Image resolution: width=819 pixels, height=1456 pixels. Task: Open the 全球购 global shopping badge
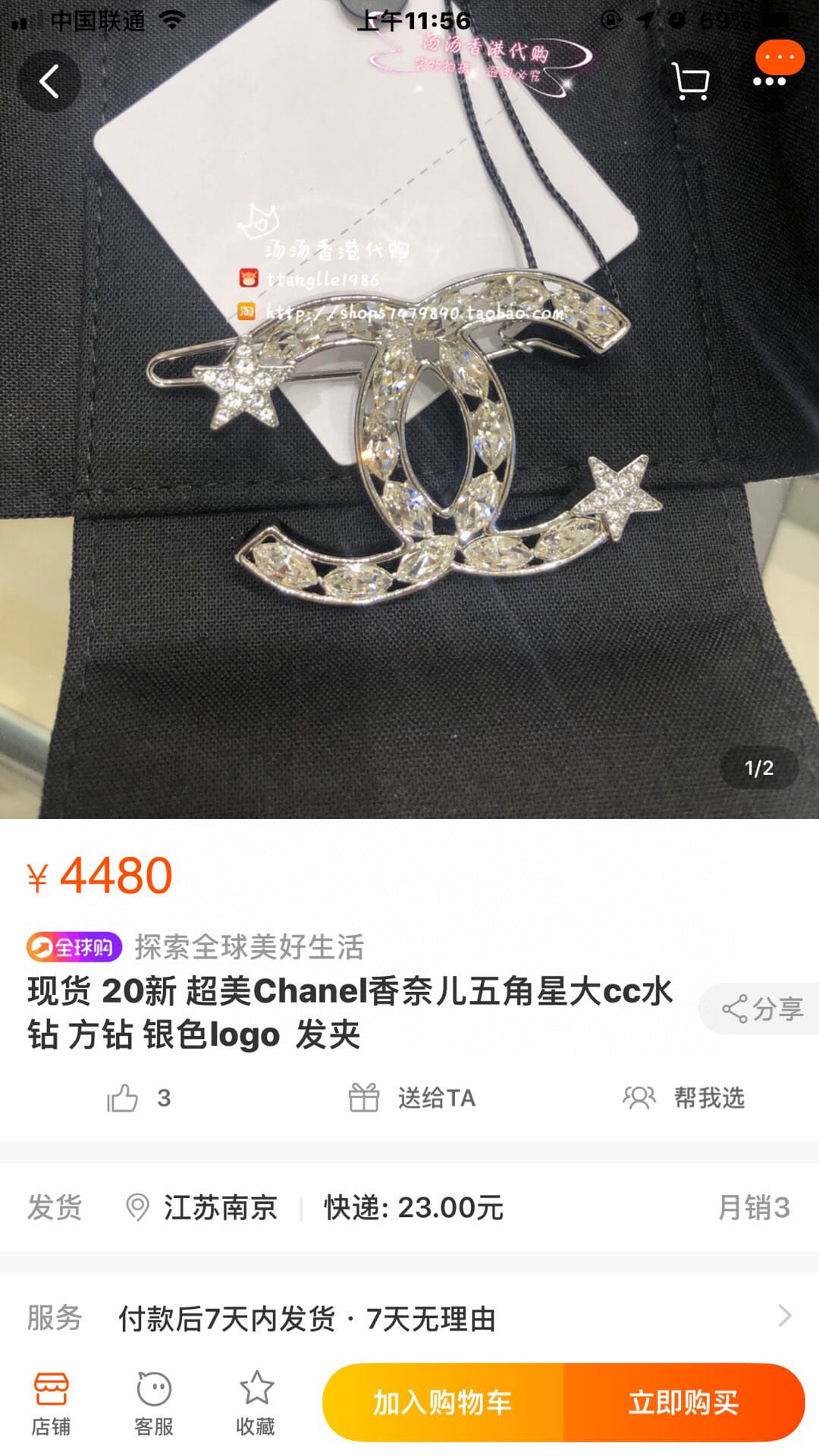tap(74, 947)
